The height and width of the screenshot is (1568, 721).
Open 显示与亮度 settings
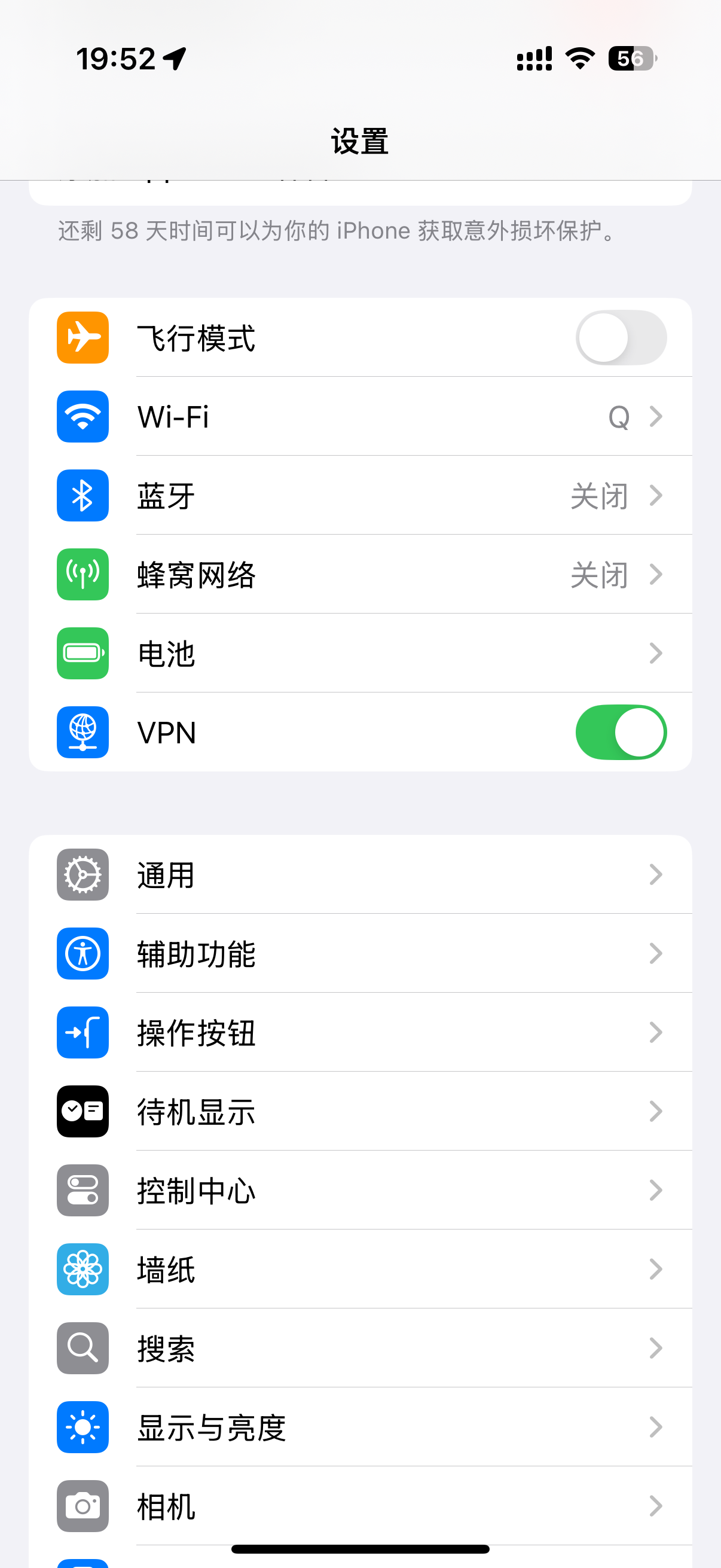[x=360, y=1427]
